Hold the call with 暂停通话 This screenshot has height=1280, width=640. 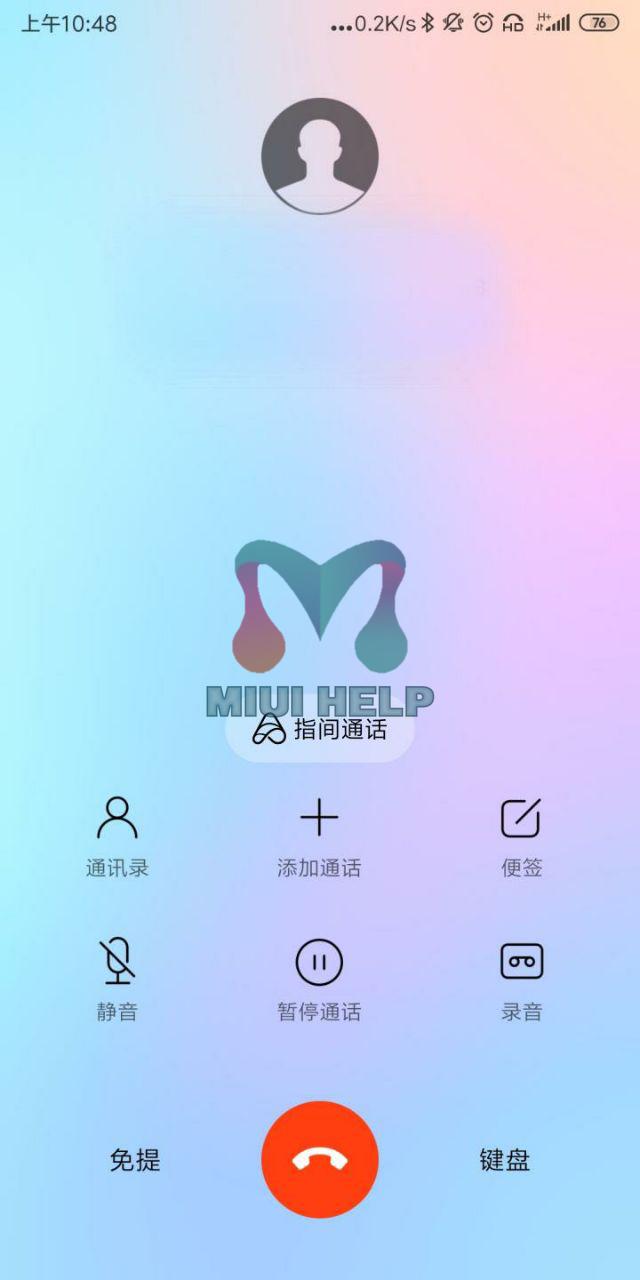pyautogui.click(x=319, y=980)
